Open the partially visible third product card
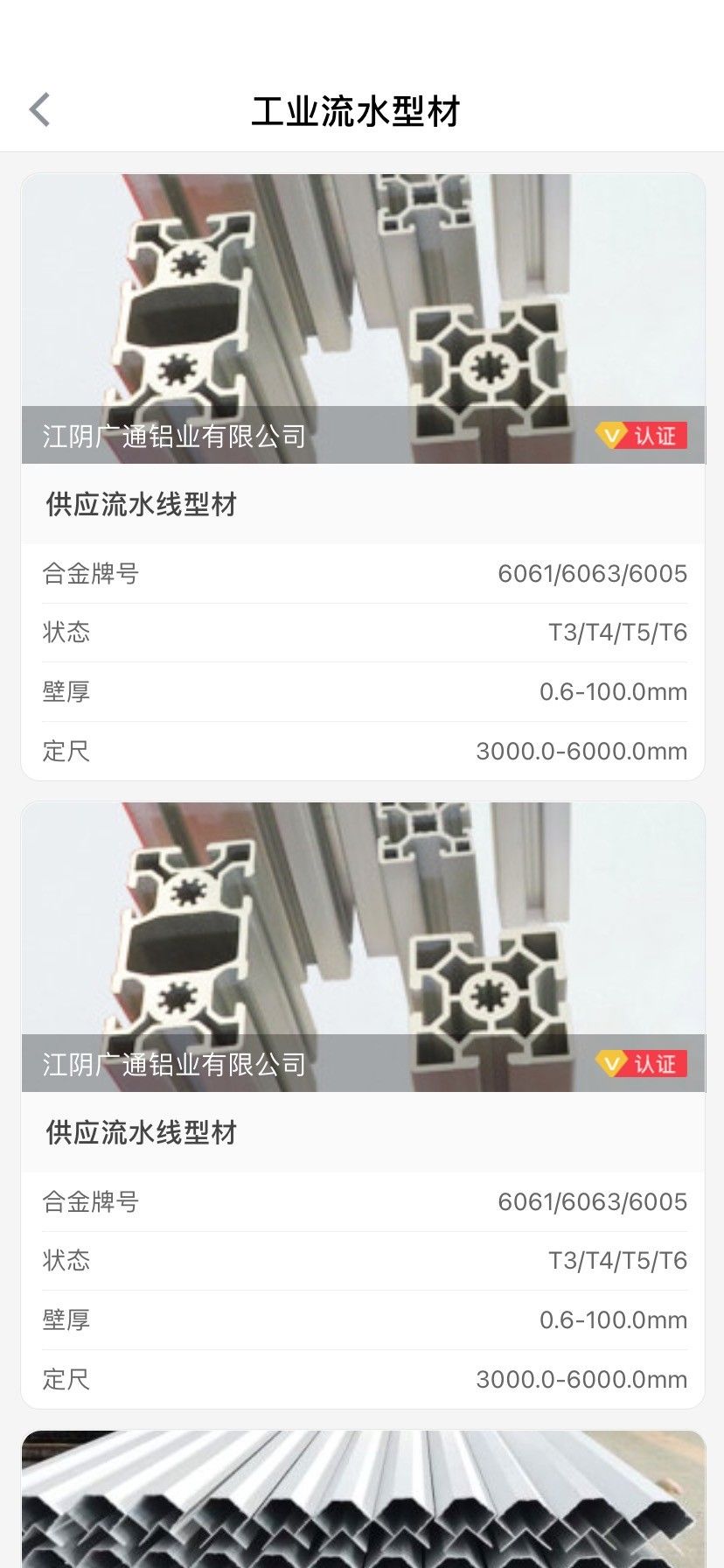The image size is (724, 1568). [363, 1499]
